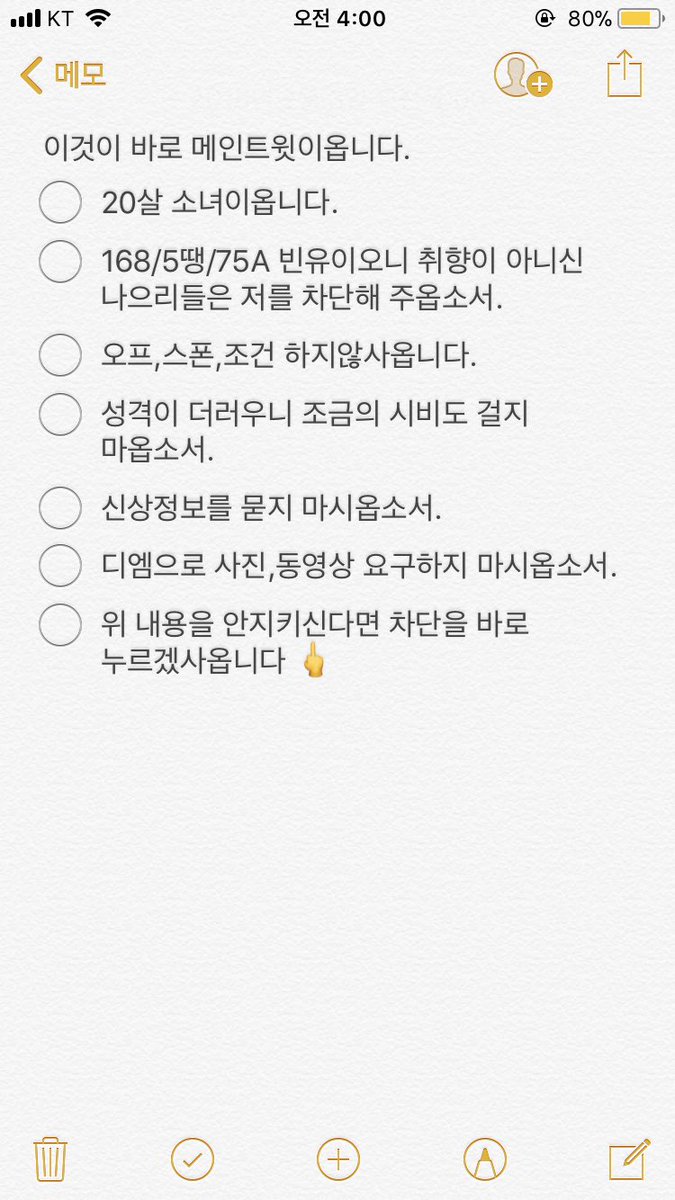Open the drawing pen tool
Viewport: 675px width, 1200px height.
coord(485,1159)
